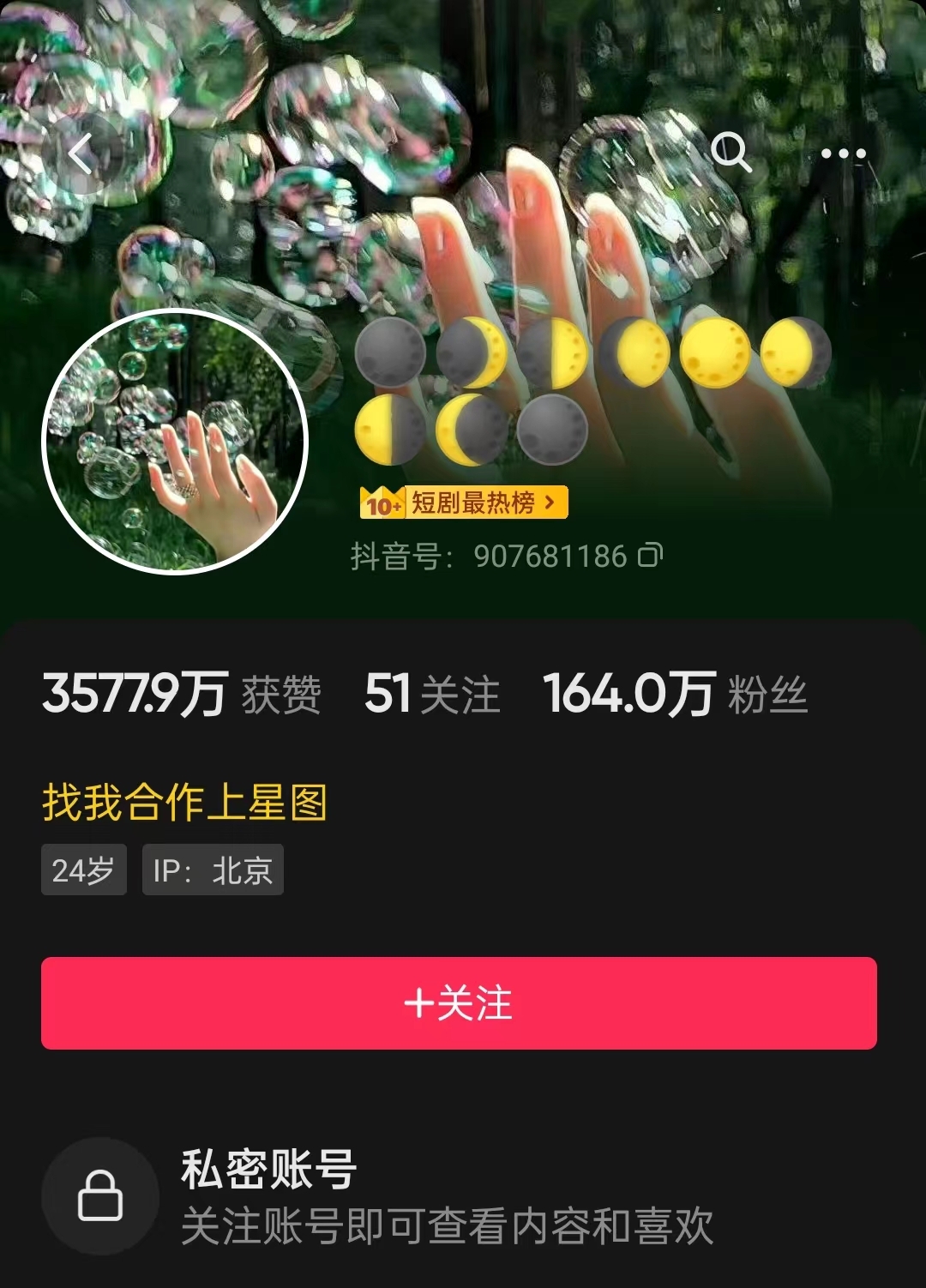
Task: Open 找我合作上星图 link
Action: [184, 803]
